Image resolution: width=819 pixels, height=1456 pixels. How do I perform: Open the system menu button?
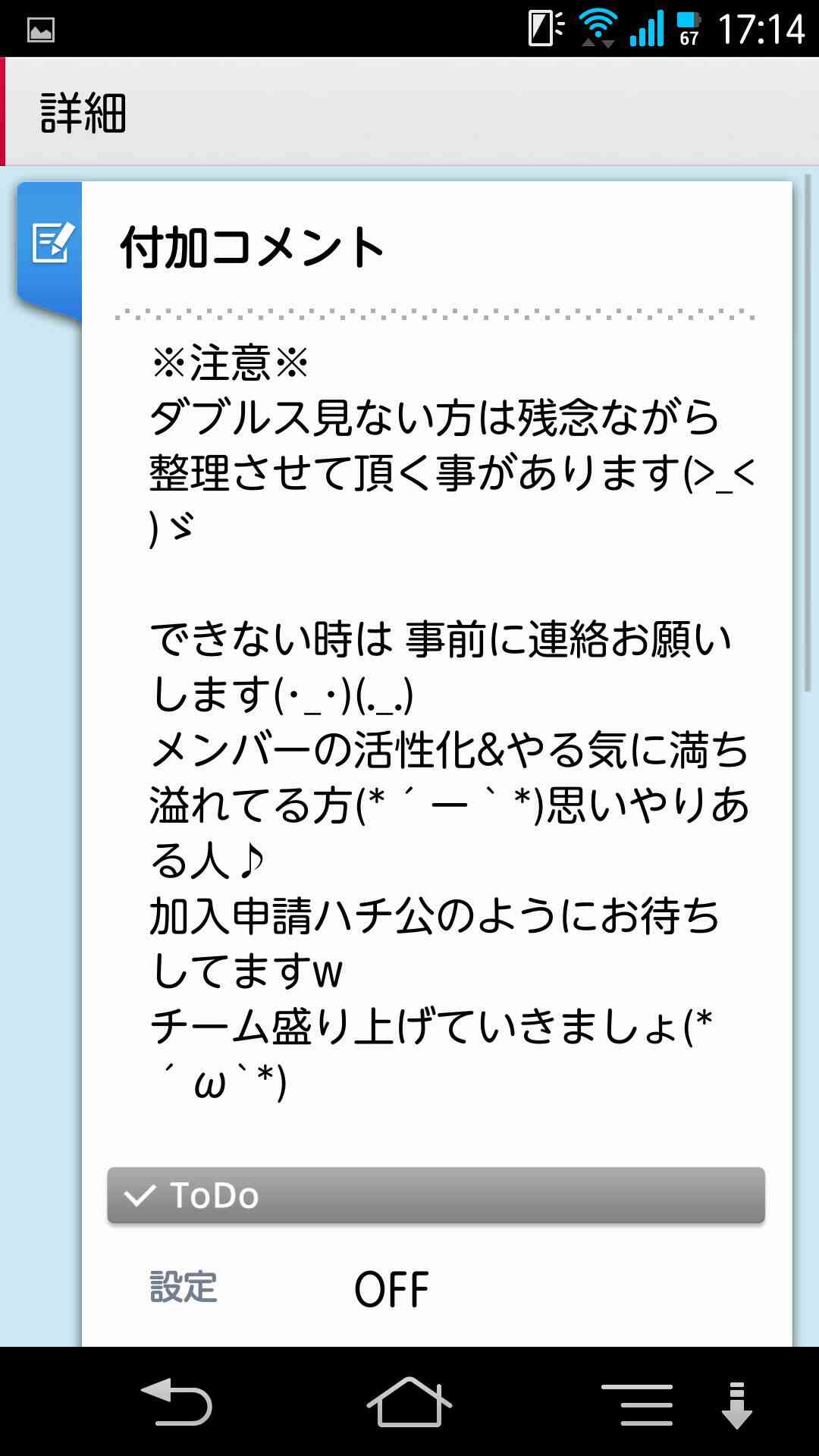click(x=637, y=1404)
